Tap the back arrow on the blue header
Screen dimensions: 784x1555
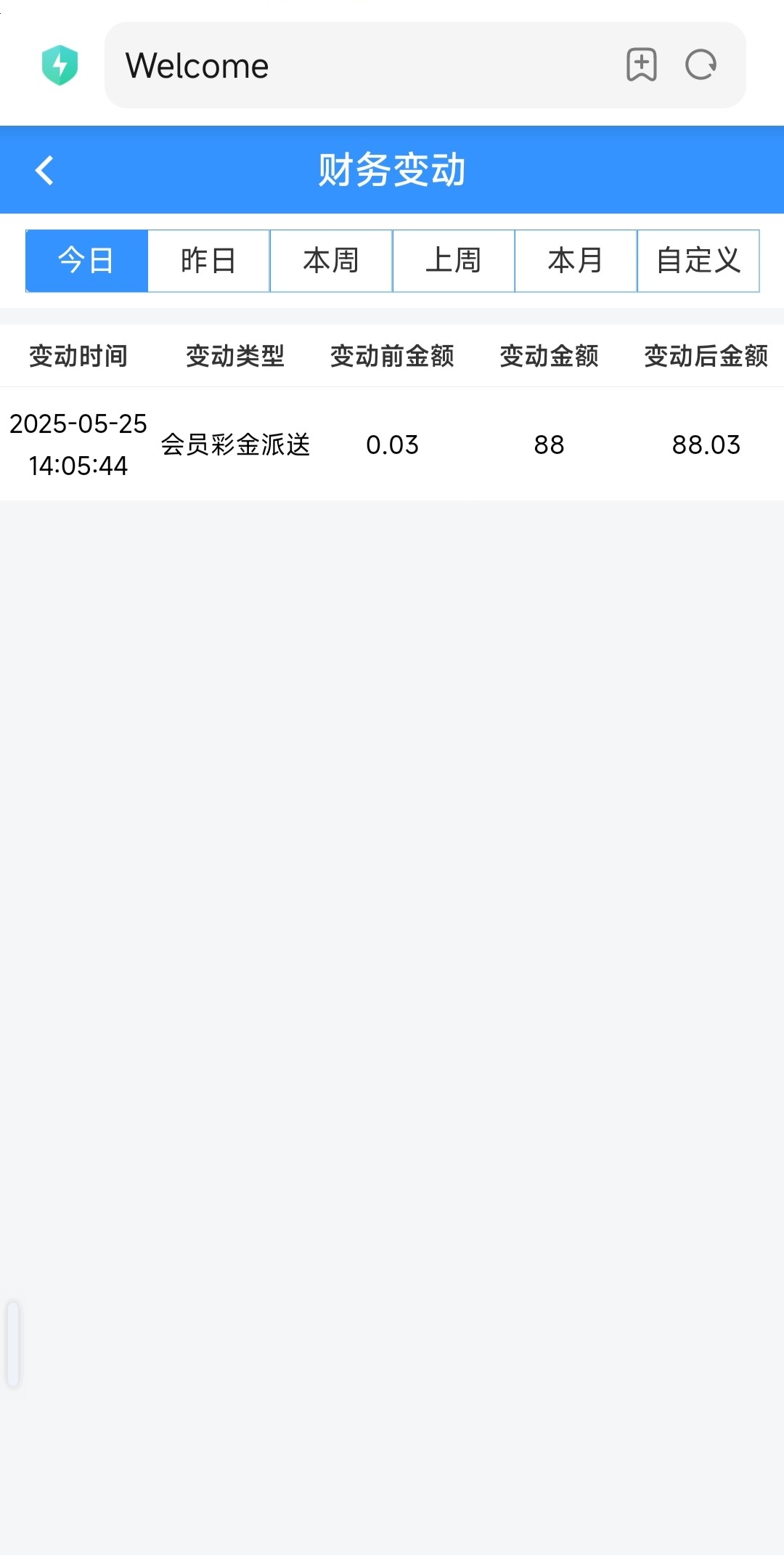pyautogui.click(x=45, y=170)
